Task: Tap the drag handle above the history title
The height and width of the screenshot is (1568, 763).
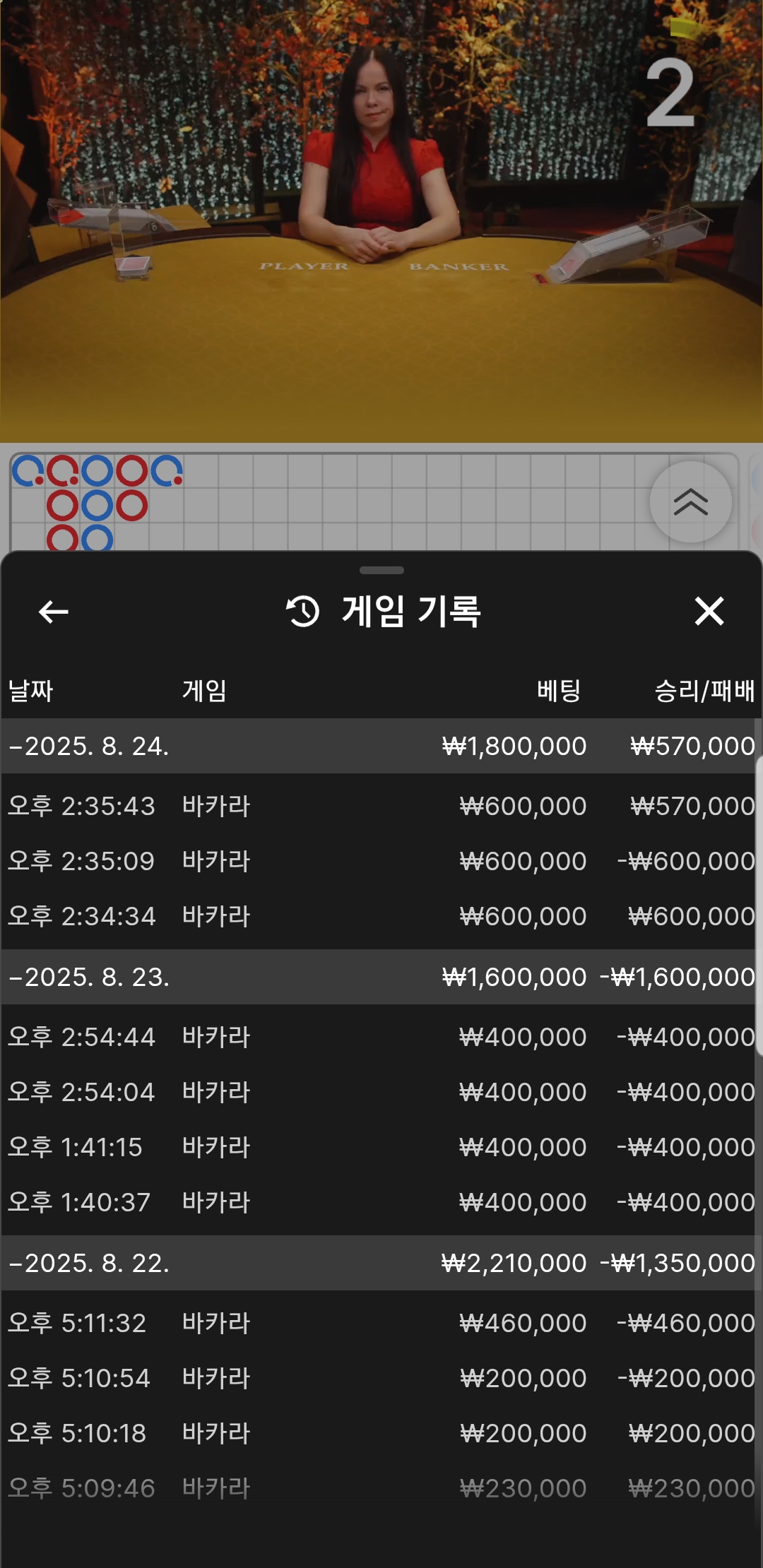Action: point(381,570)
